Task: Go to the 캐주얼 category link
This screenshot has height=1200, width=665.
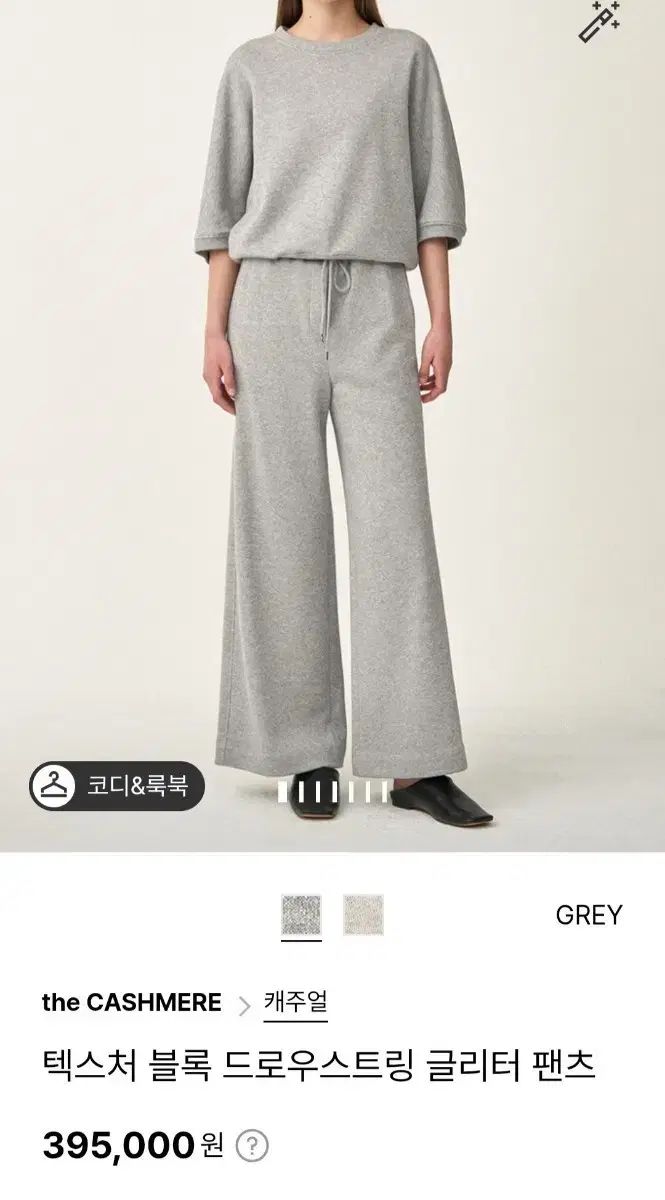Action: 296,1001
